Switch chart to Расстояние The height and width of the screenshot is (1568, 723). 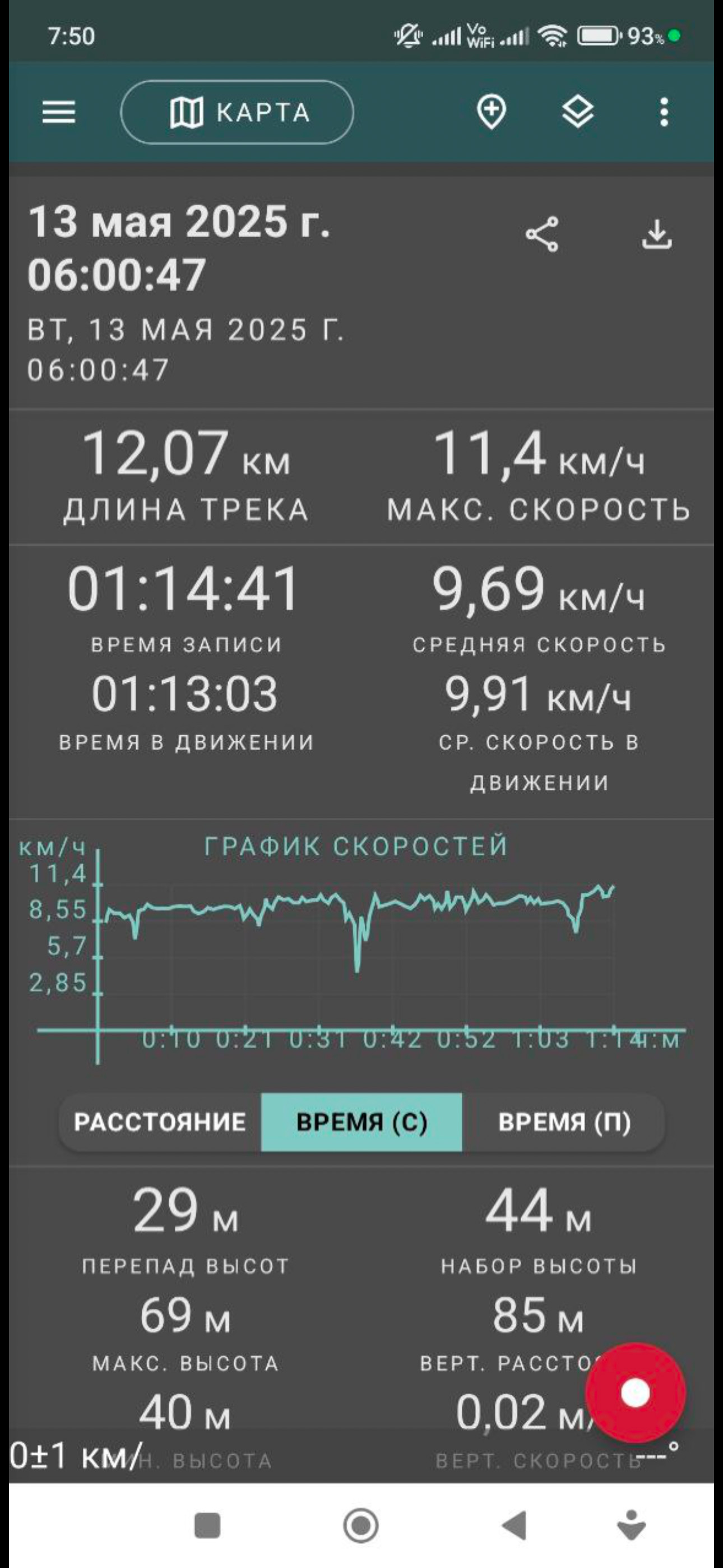pos(160,1122)
